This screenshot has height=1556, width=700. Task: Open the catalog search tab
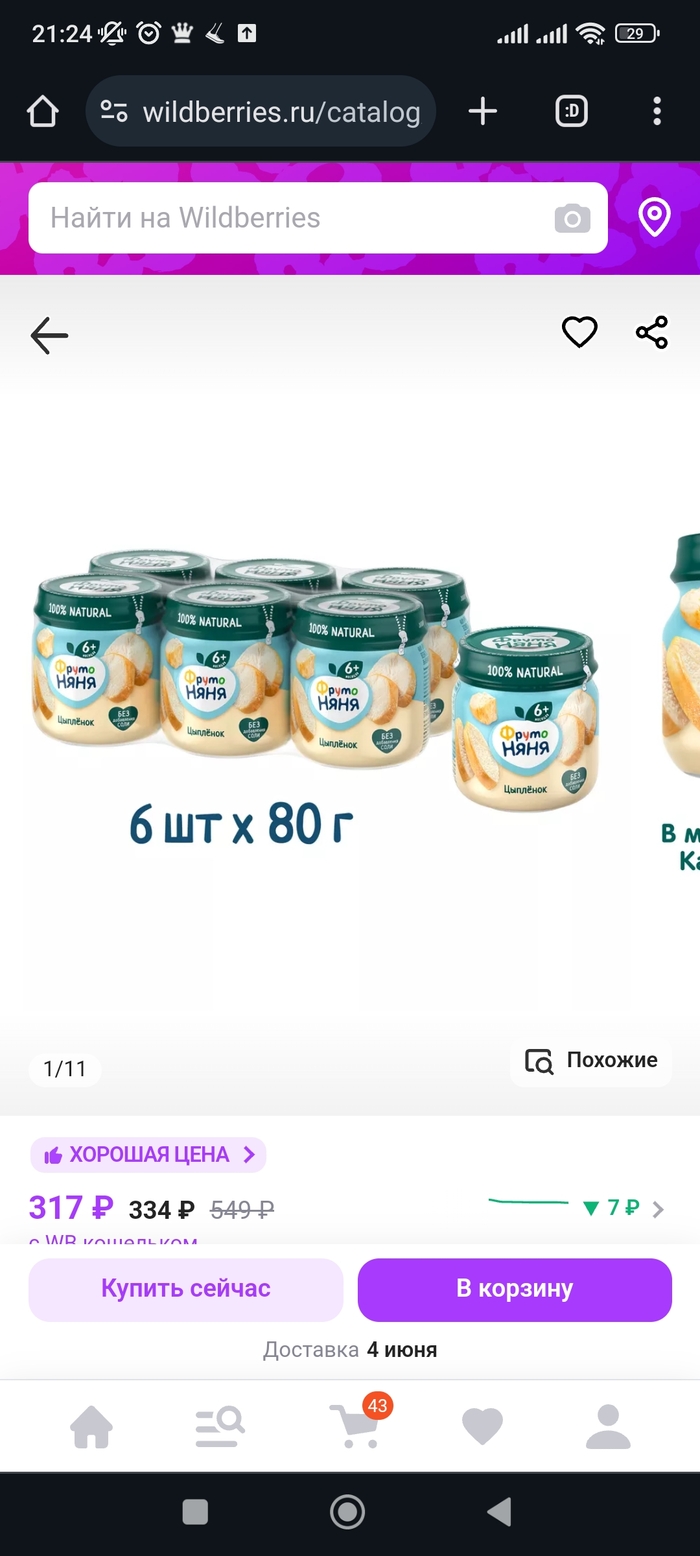coord(219,1427)
